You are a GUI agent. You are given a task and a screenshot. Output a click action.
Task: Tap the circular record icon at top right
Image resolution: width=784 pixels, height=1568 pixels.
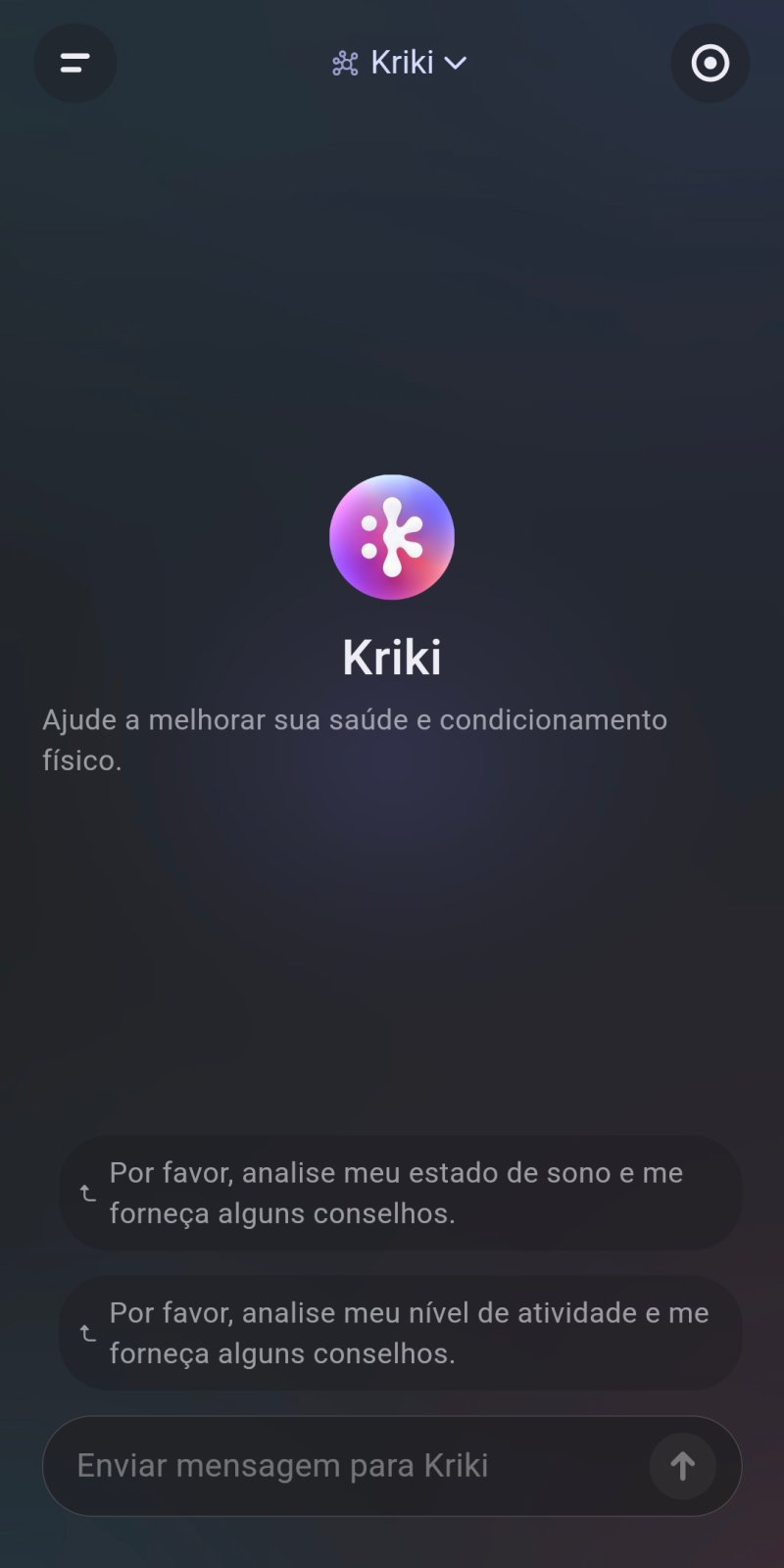click(x=710, y=64)
